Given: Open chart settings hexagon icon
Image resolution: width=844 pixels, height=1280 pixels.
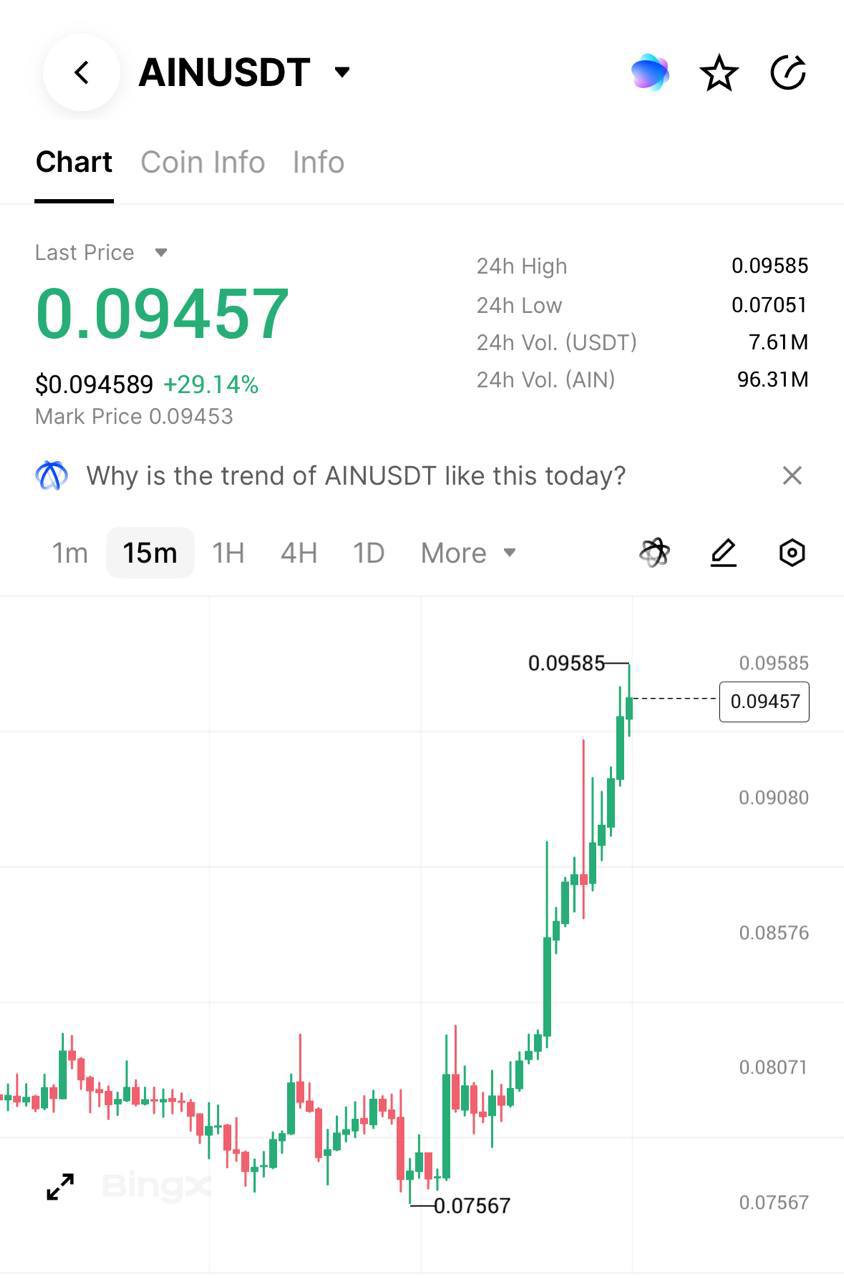Looking at the screenshot, I should [x=792, y=552].
